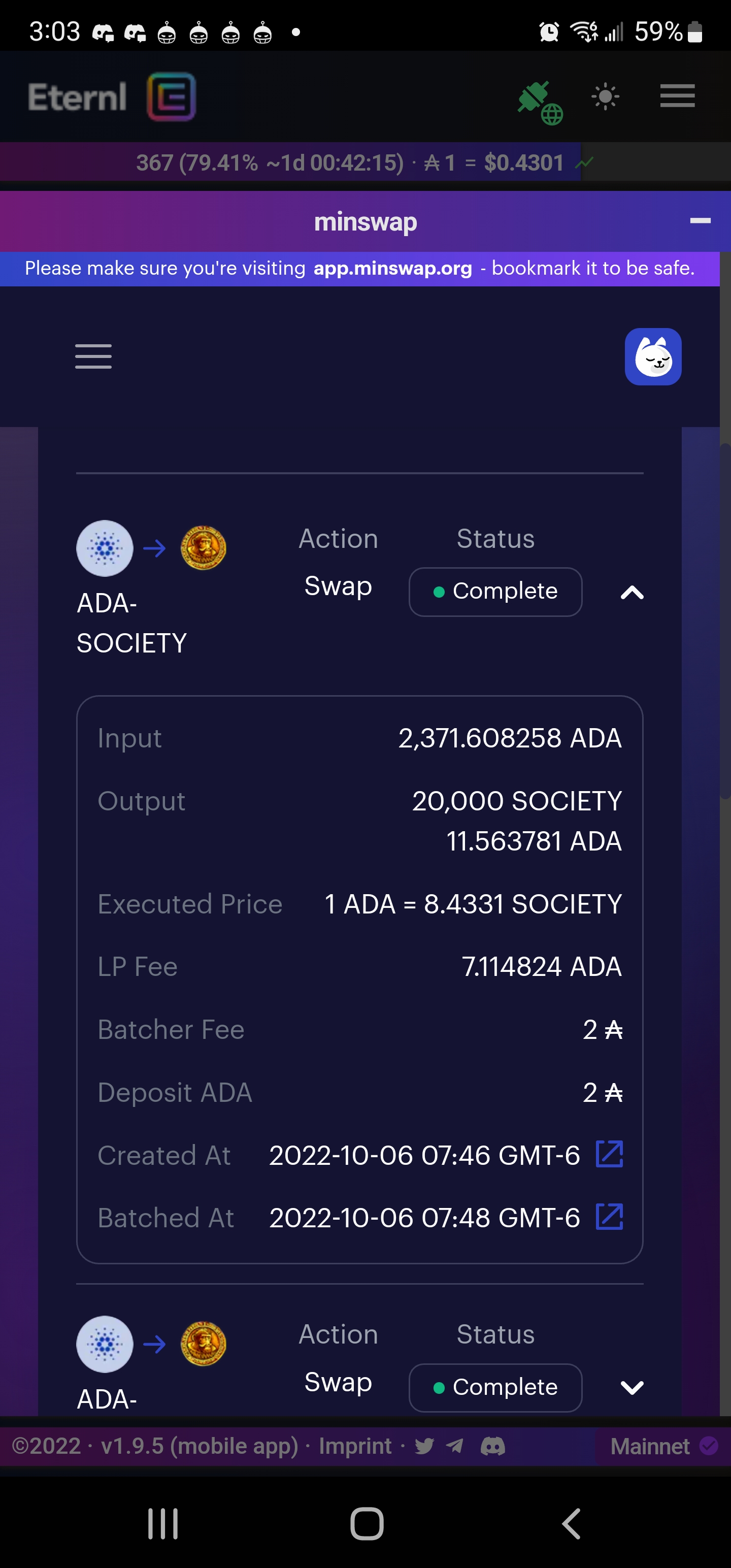The width and height of the screenshot is (731, 1568).
Task: Toggle the light/dark theme sun icon
Action: (x=605, y=96)
